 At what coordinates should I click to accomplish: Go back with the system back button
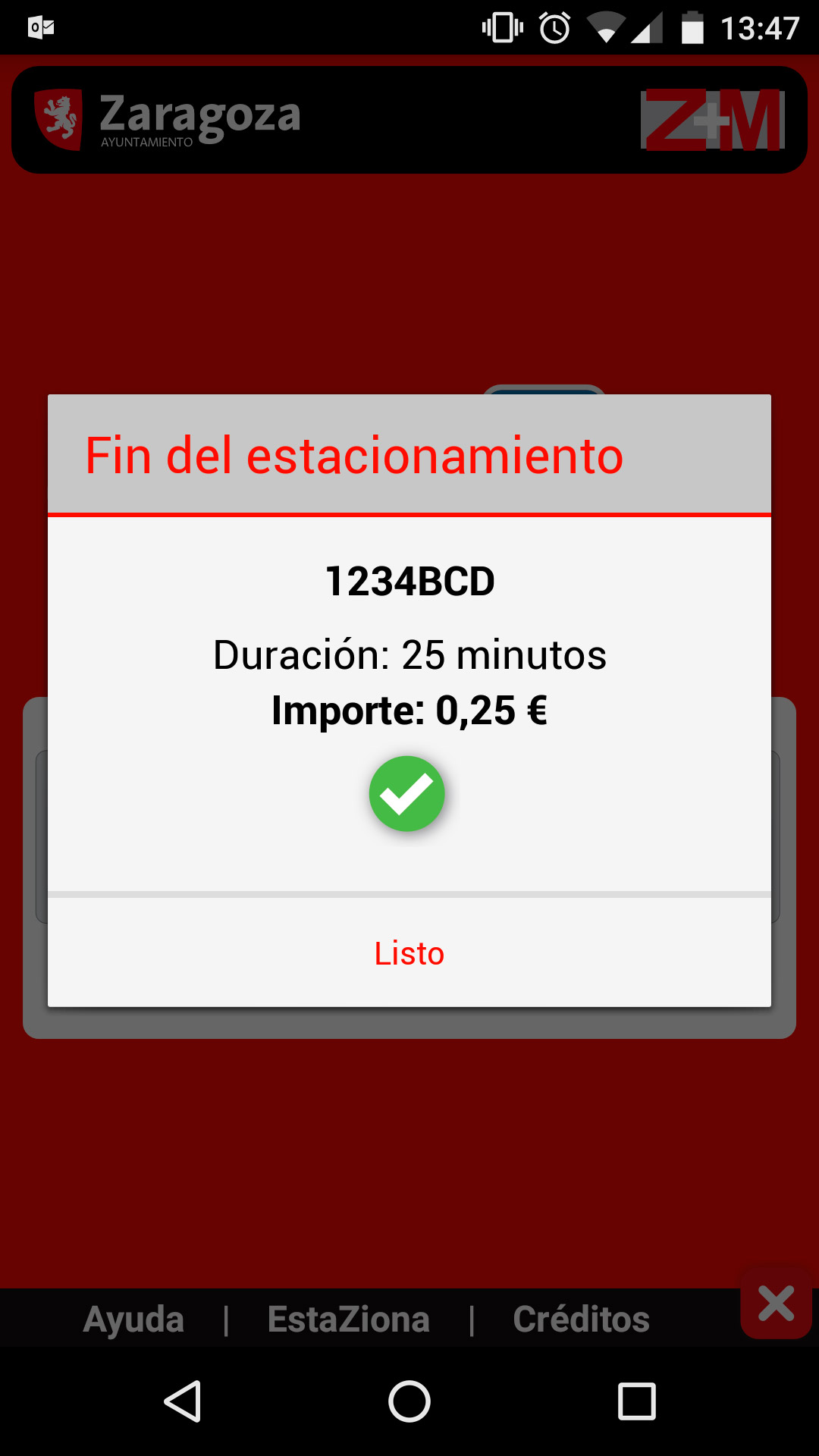(x=182, y=1401)
